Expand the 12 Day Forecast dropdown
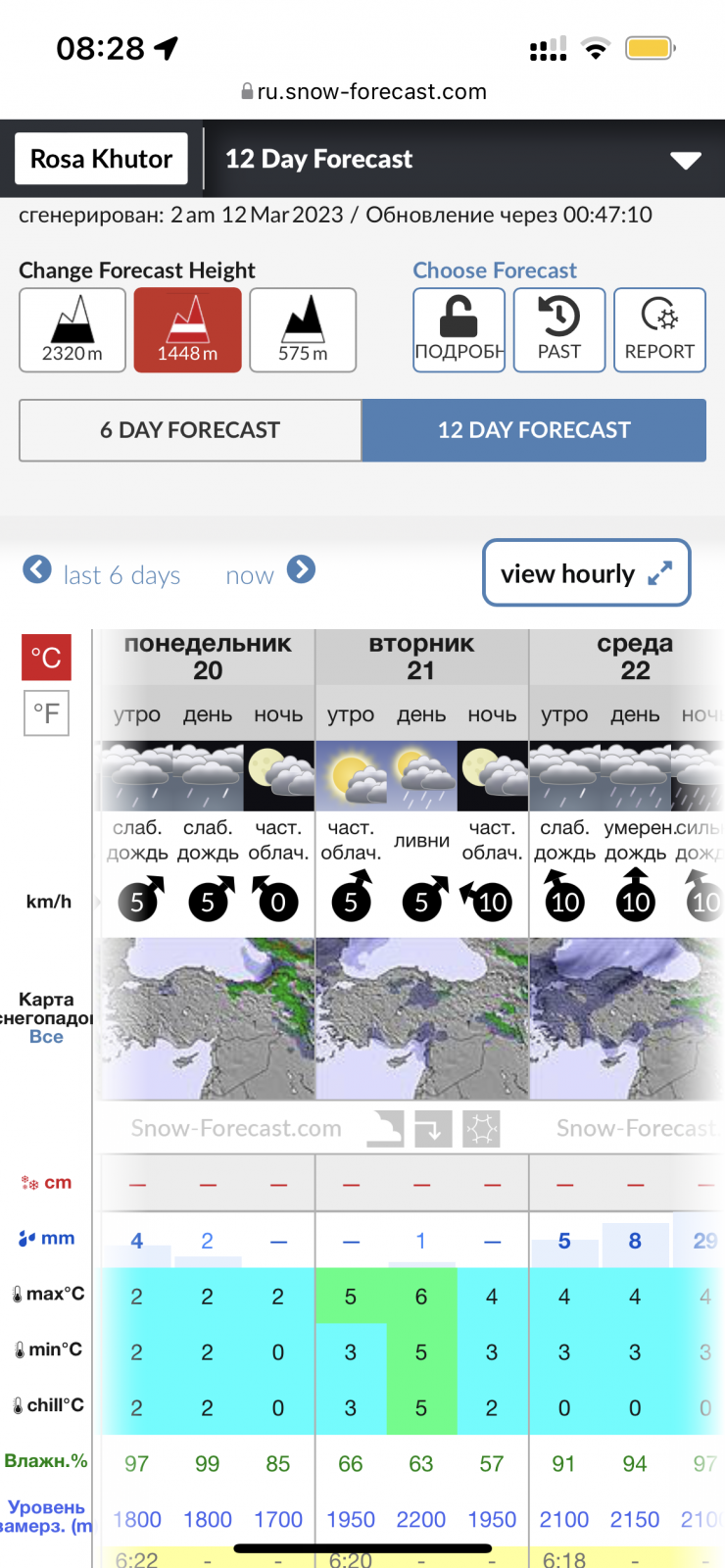The height and width of the screenshot is (1568, 725). tap(685, 160)
